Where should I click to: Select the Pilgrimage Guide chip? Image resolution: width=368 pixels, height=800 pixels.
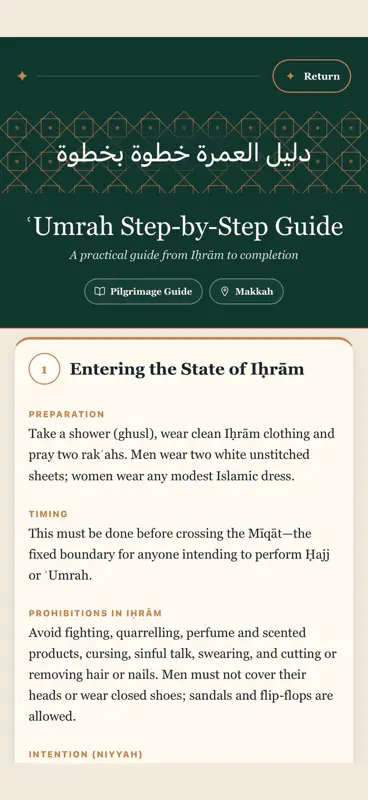click(143, 291)
